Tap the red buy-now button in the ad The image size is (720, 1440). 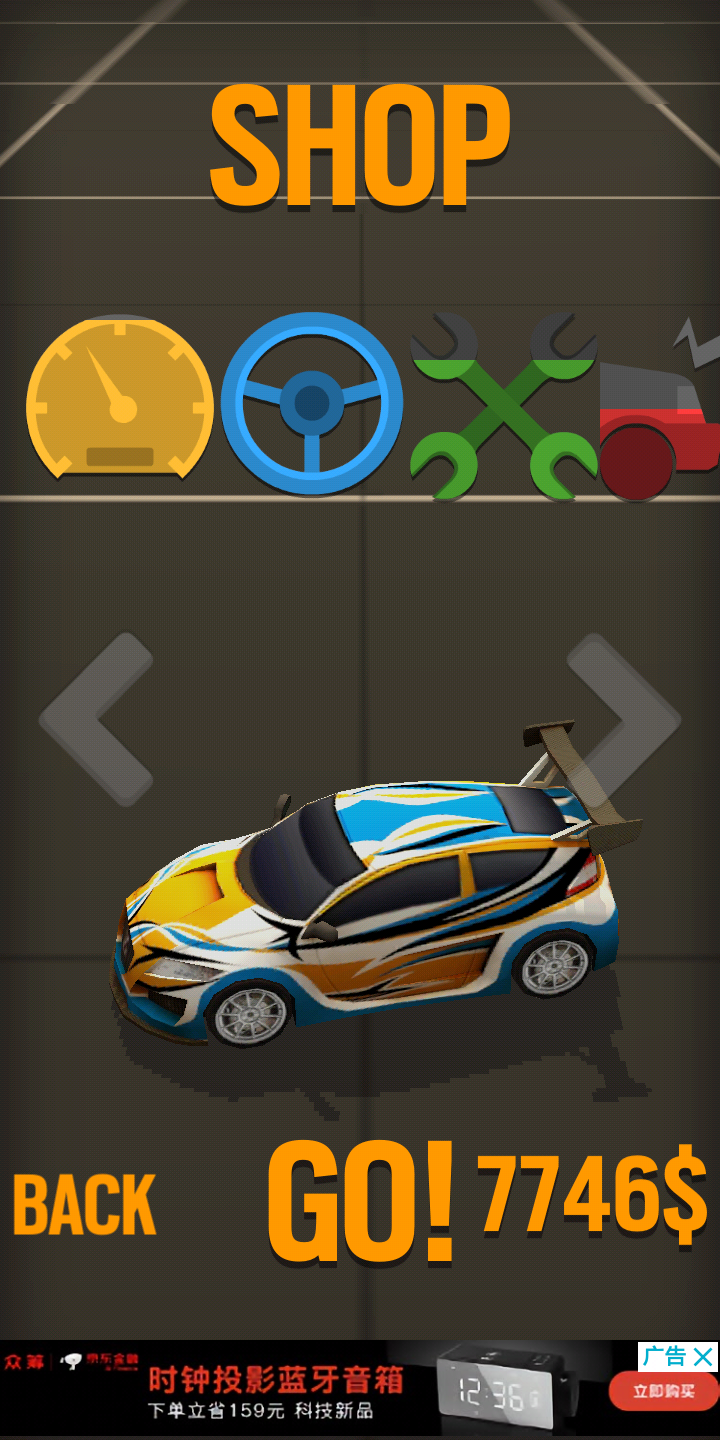[663, 1391]
